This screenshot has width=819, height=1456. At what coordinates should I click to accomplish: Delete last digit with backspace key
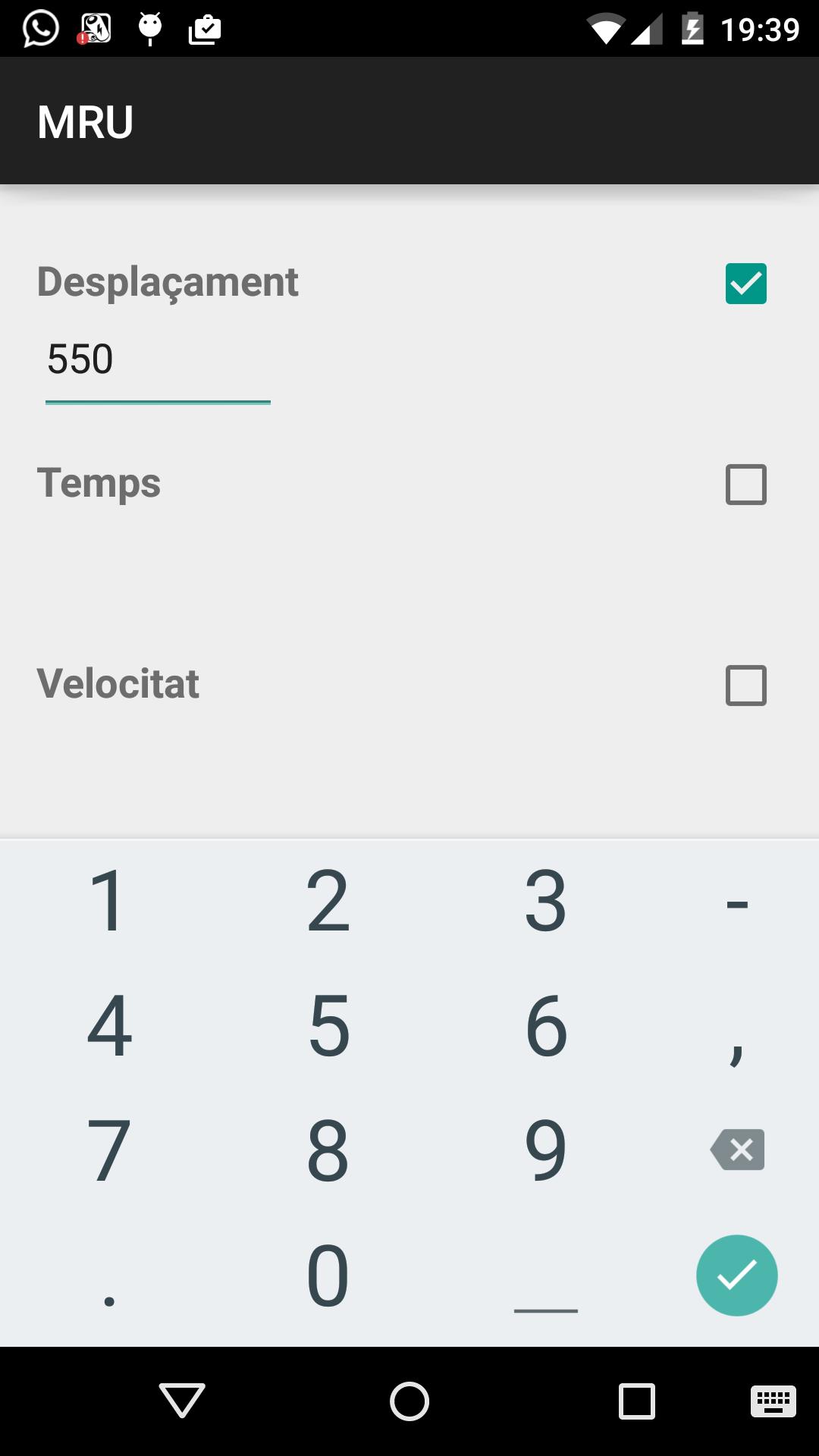(x=737, y=1150)
